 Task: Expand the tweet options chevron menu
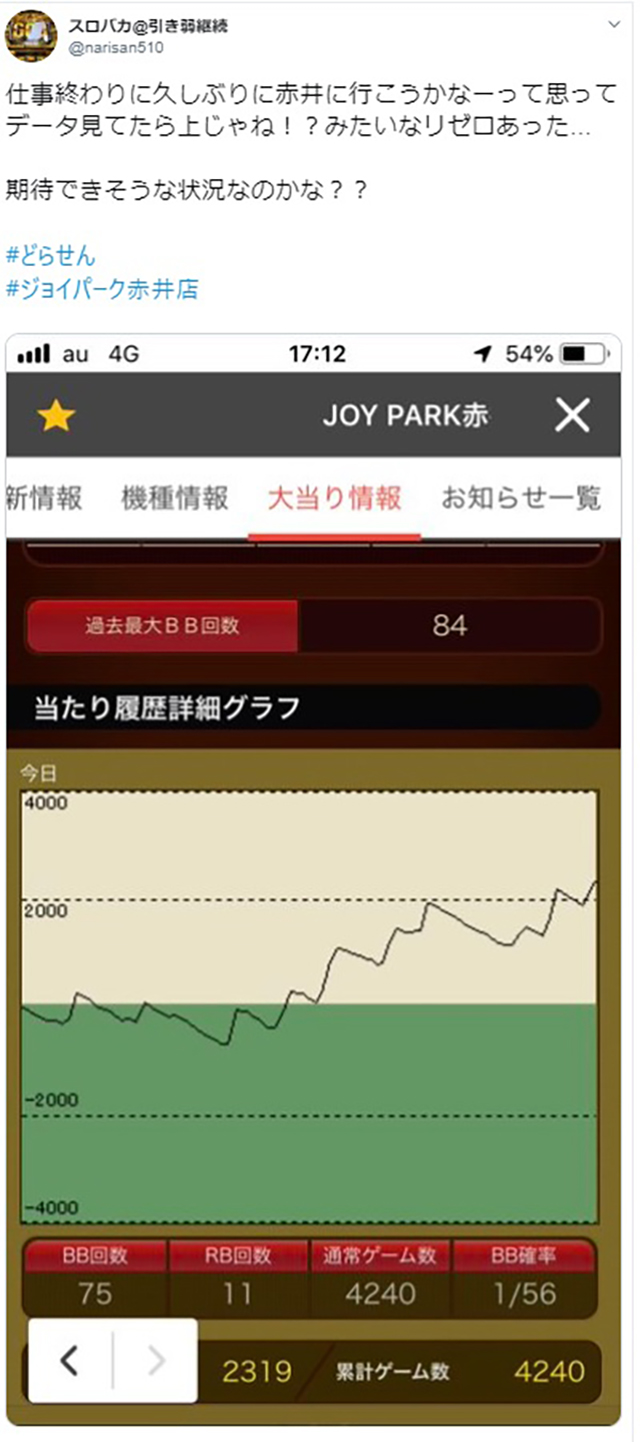[x=614, y=22]
